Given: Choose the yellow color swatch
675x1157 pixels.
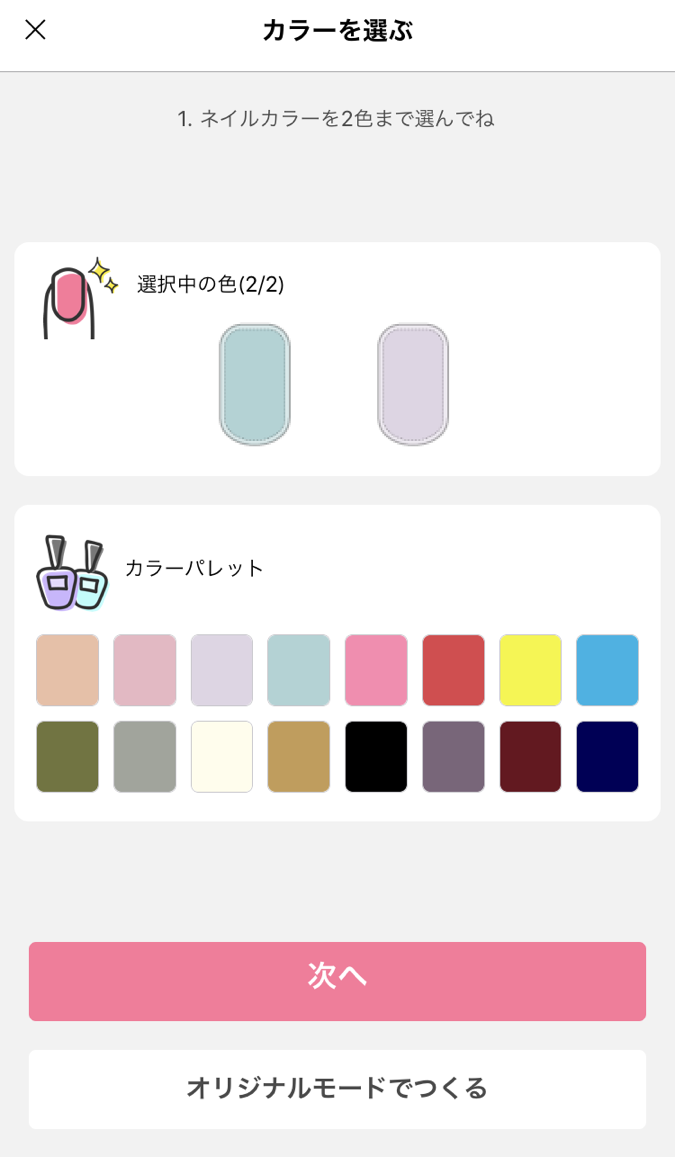Looking at the screenshot, I should point(530,670).
